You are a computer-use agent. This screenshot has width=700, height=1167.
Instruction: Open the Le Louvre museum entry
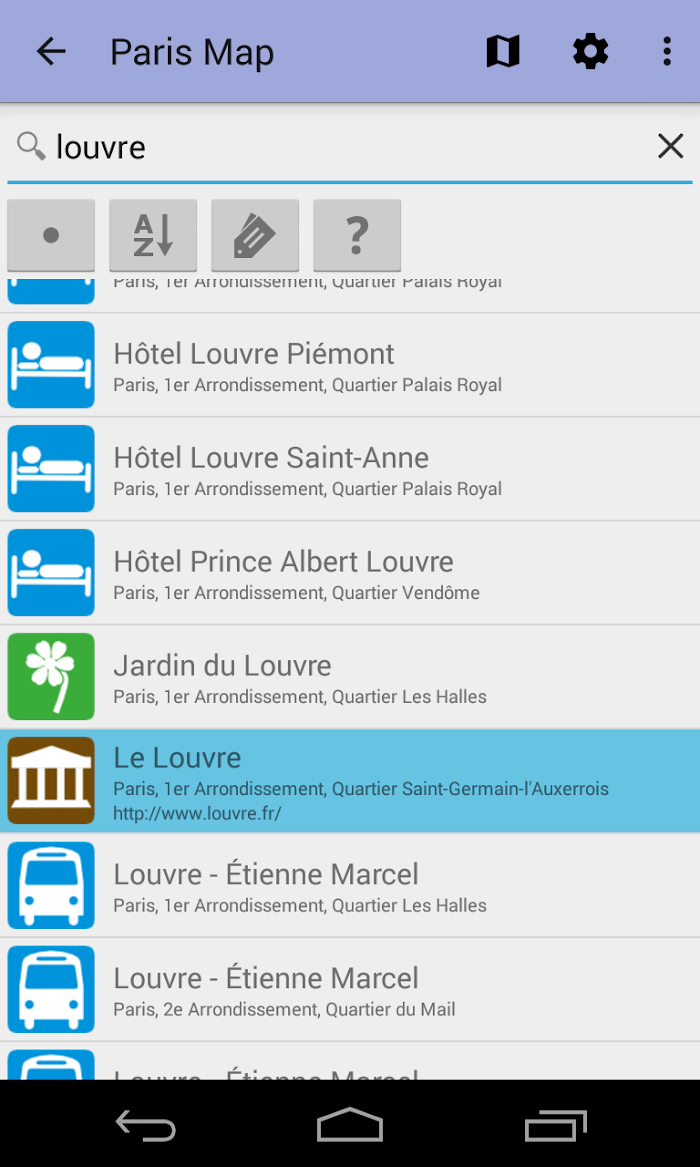pyautogui.click(x=350, y=781)
